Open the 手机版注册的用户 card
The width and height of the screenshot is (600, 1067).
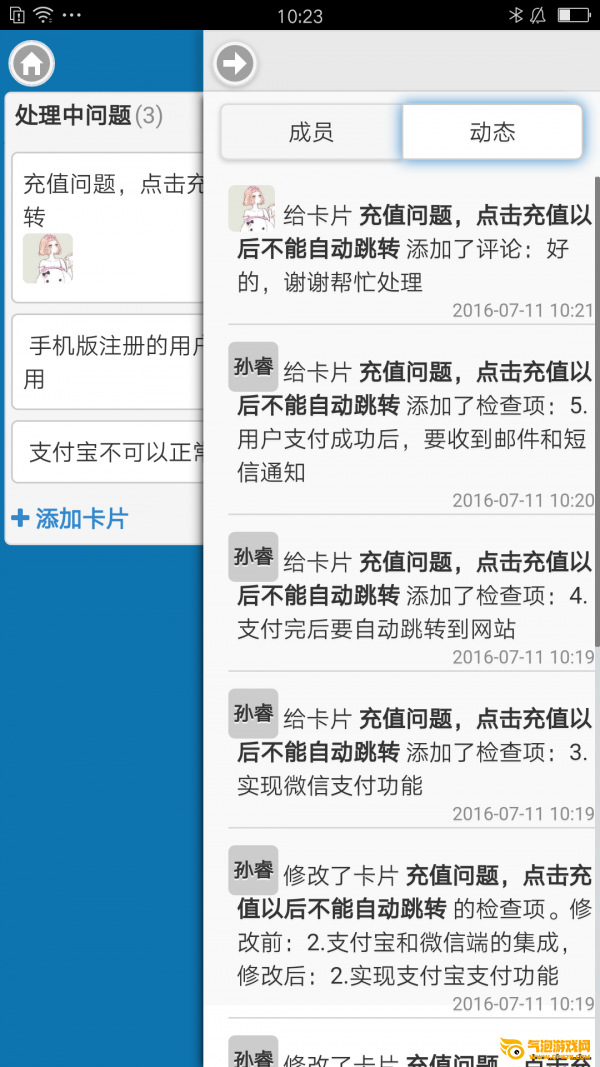point(110,362)
